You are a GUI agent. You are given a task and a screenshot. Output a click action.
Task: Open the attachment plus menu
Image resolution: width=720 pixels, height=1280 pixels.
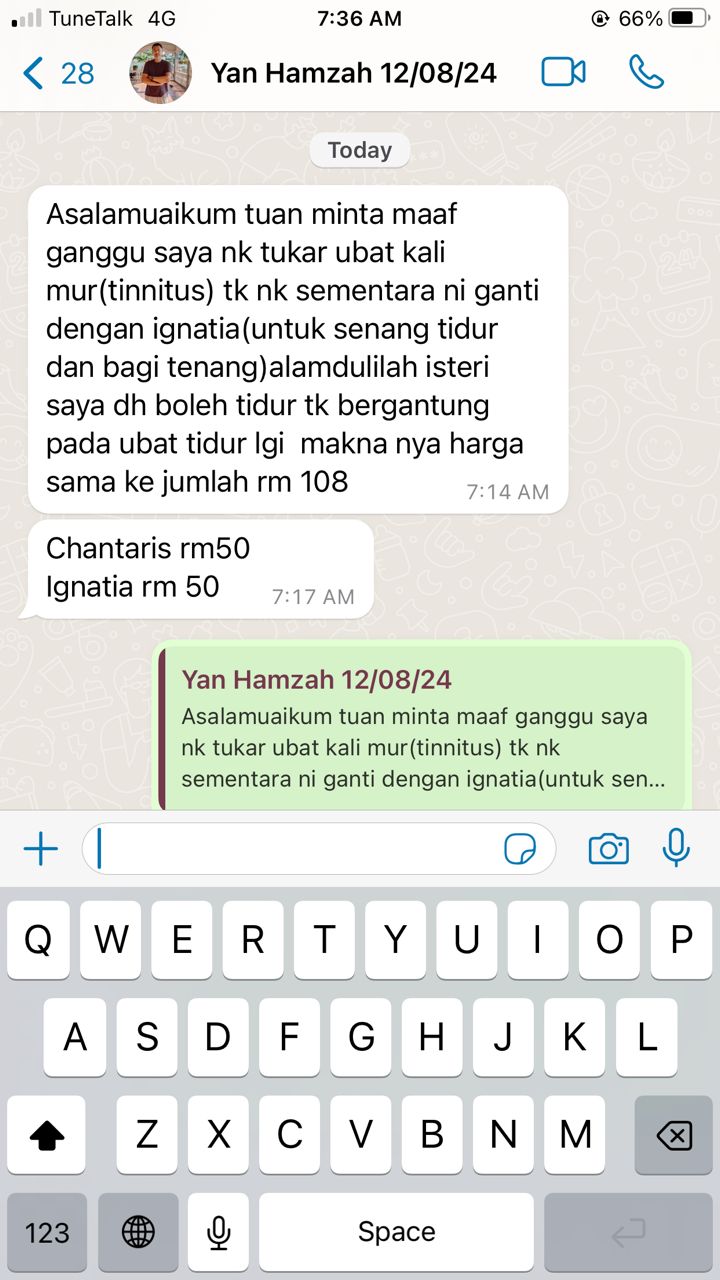point(40,850)
